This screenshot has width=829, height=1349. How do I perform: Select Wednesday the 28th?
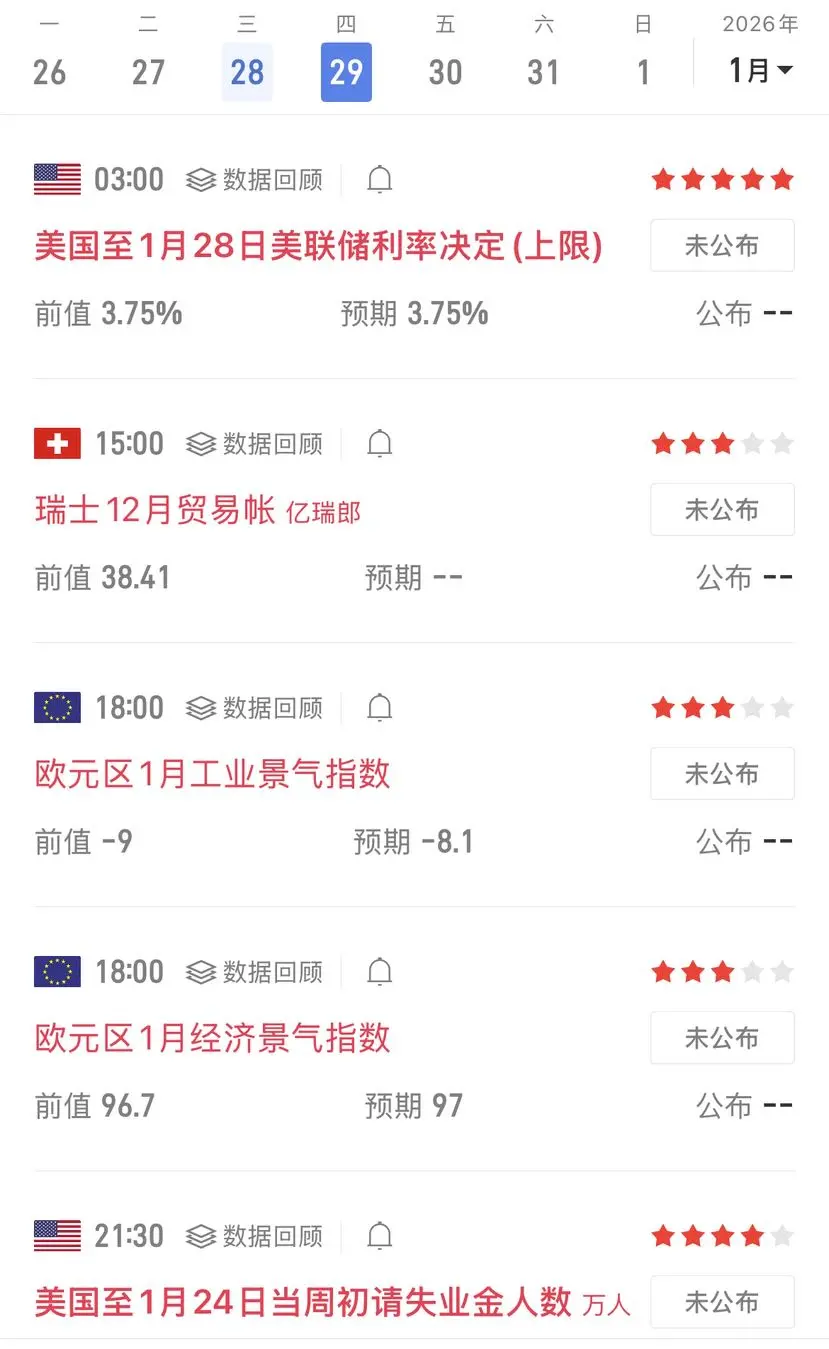click(247, 71)
